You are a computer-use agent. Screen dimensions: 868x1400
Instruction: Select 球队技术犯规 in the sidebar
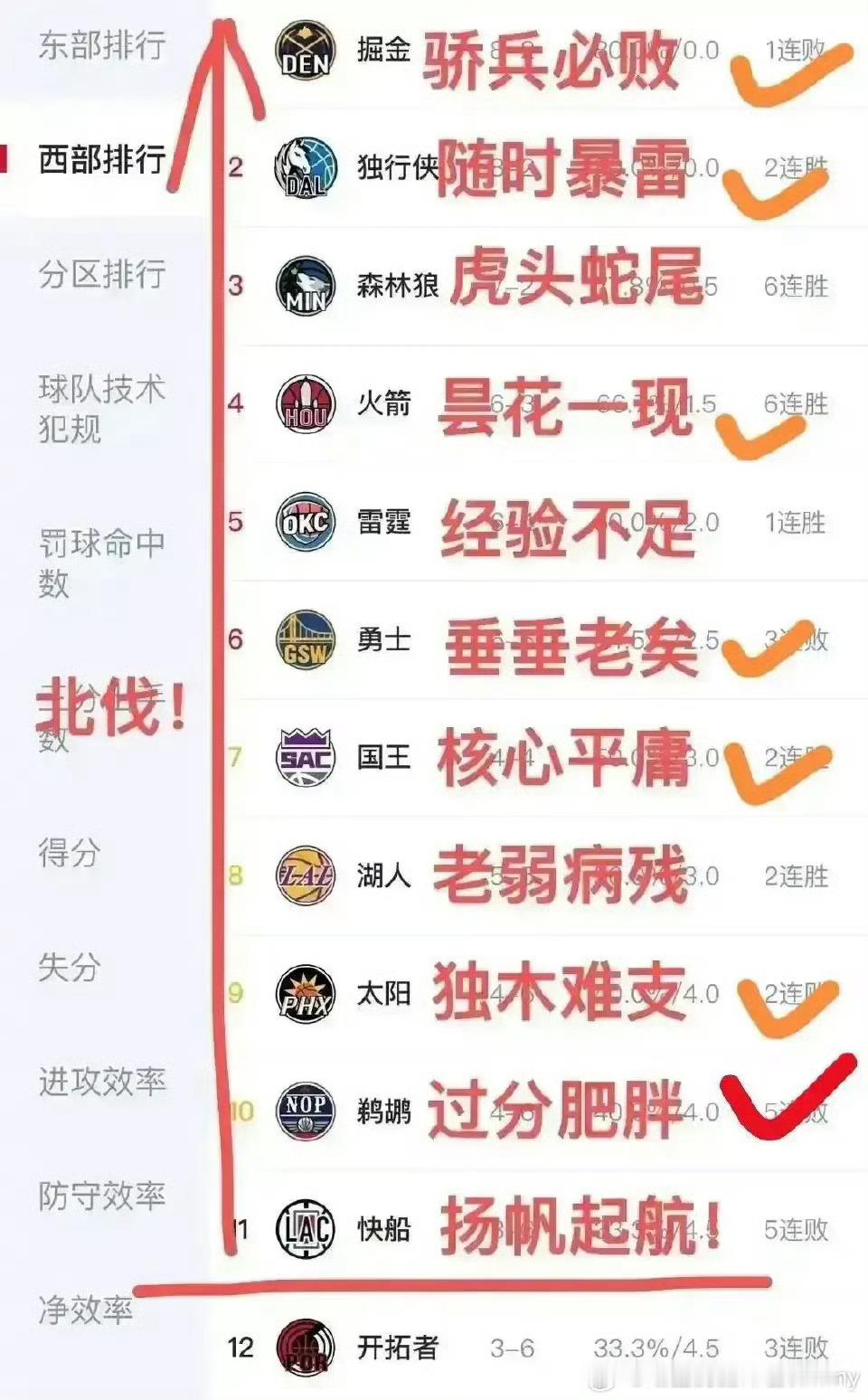(x=99, y=405)
